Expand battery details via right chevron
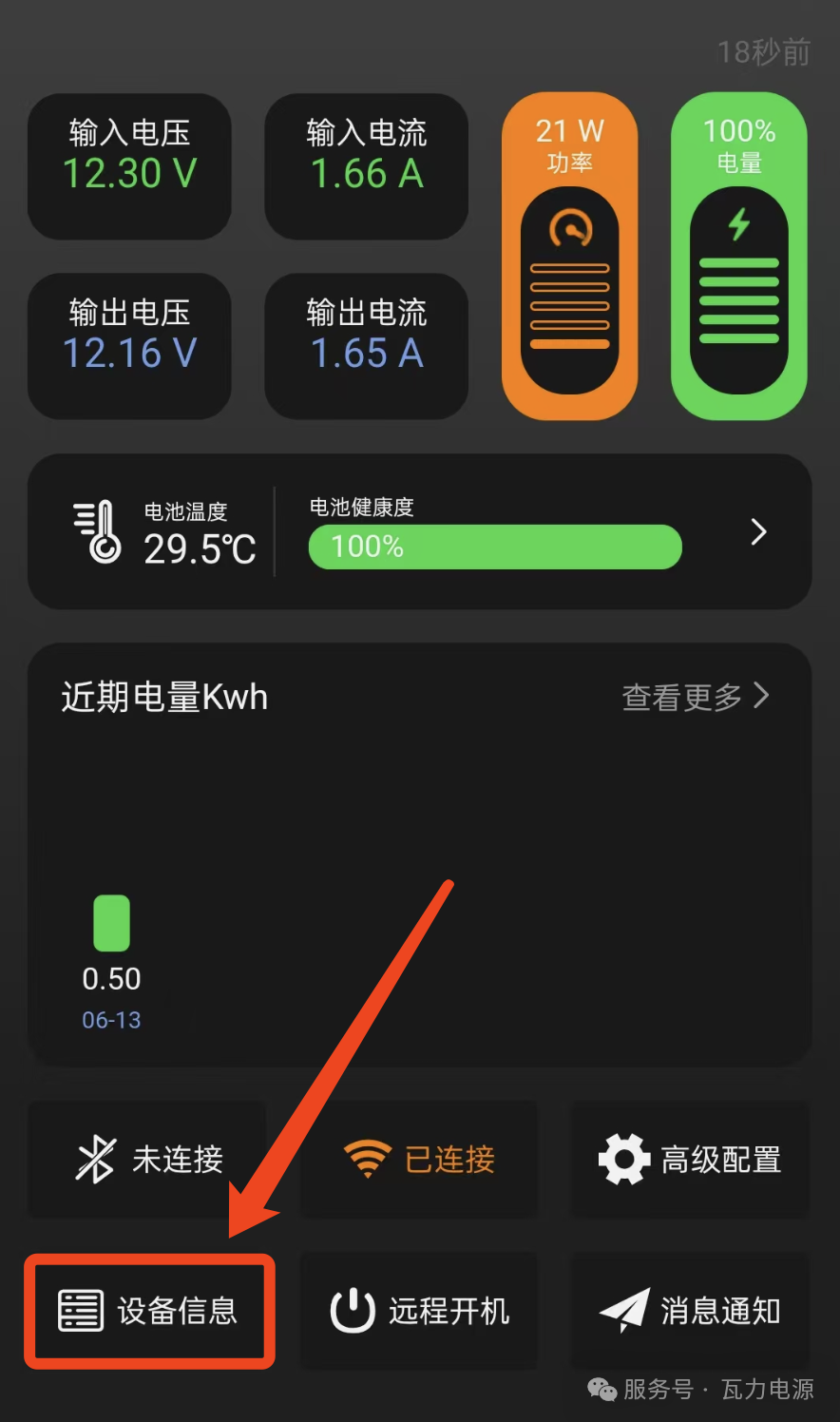Image resolution: width=840 pixels, height=1422 pixels. pos(757,531)
